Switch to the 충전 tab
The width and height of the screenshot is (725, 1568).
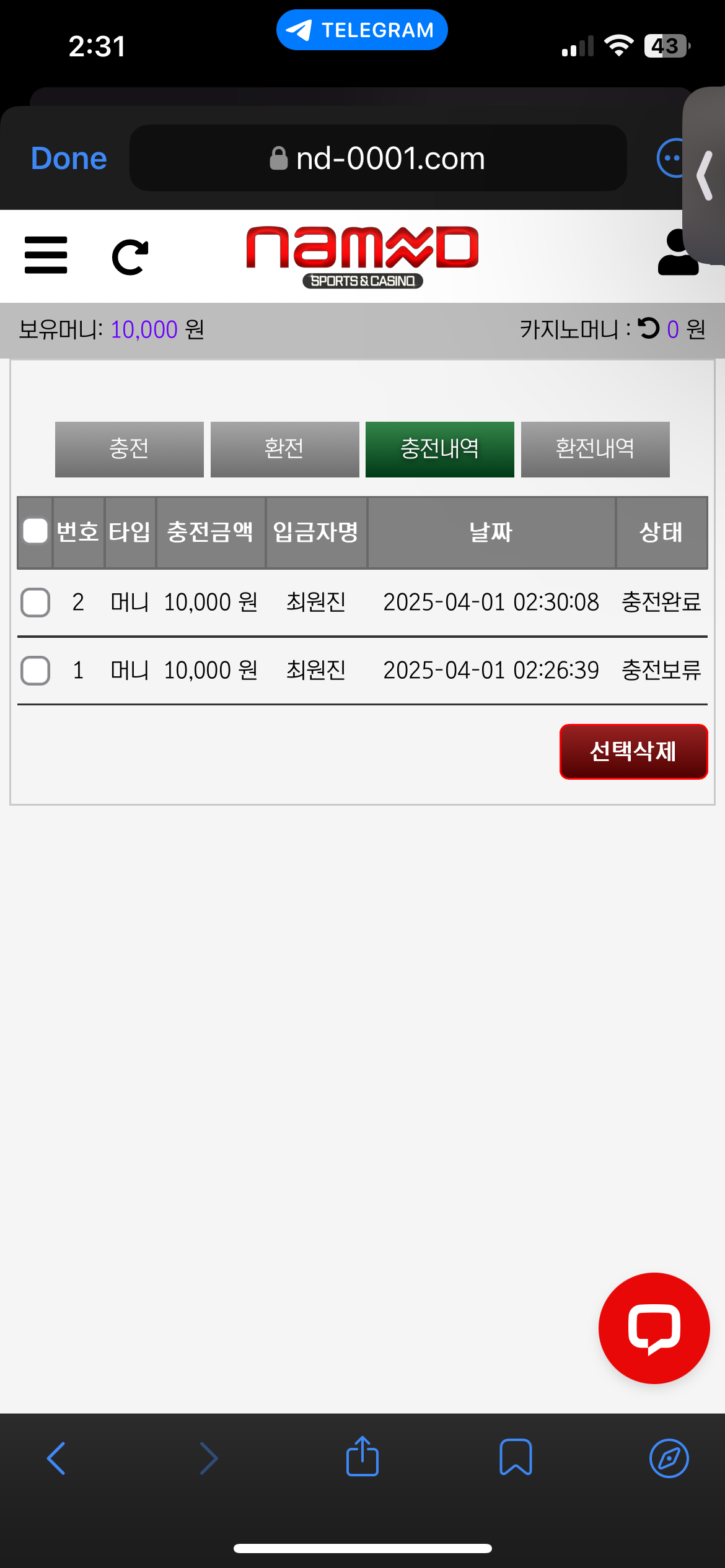129,449
